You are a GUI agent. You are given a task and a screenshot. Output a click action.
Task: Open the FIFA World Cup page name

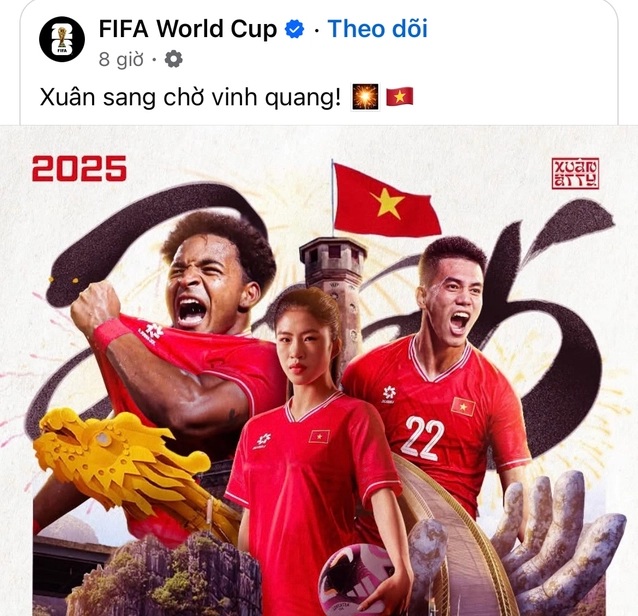(187, 29)
